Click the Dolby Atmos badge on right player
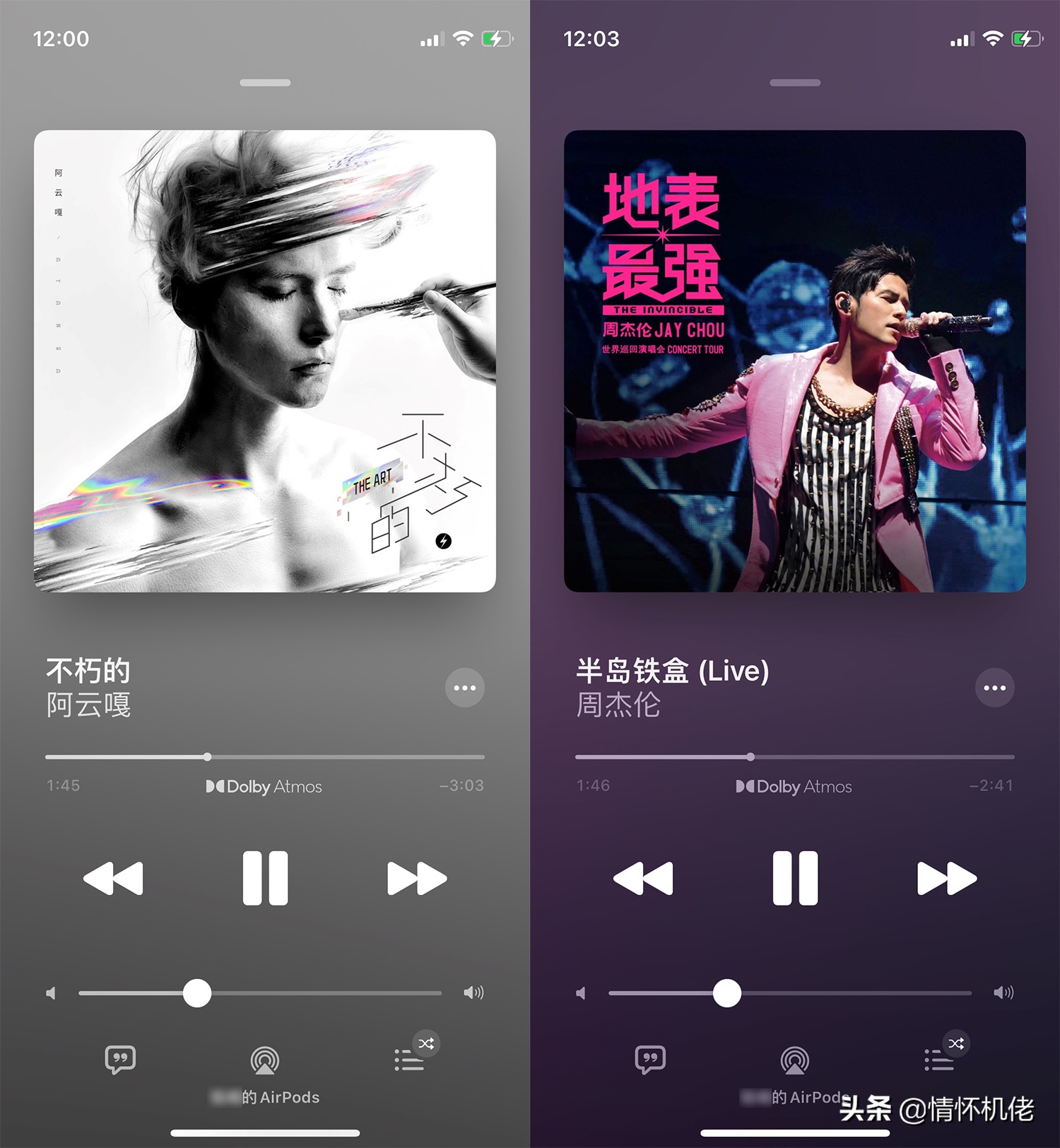Image resolution: width=1060 pixels, height=1148 pixels. coord(794,786)
